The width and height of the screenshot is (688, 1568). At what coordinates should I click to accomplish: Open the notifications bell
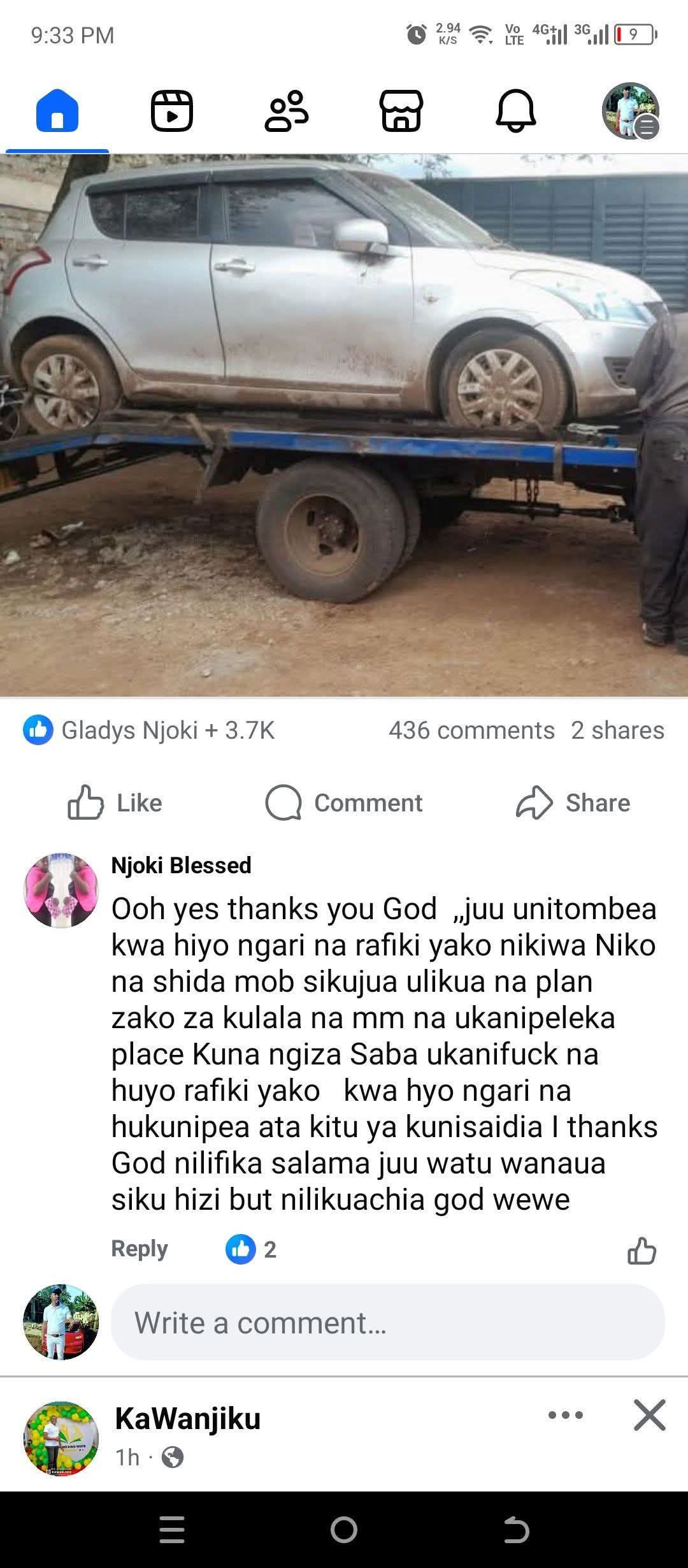(515, 111)
